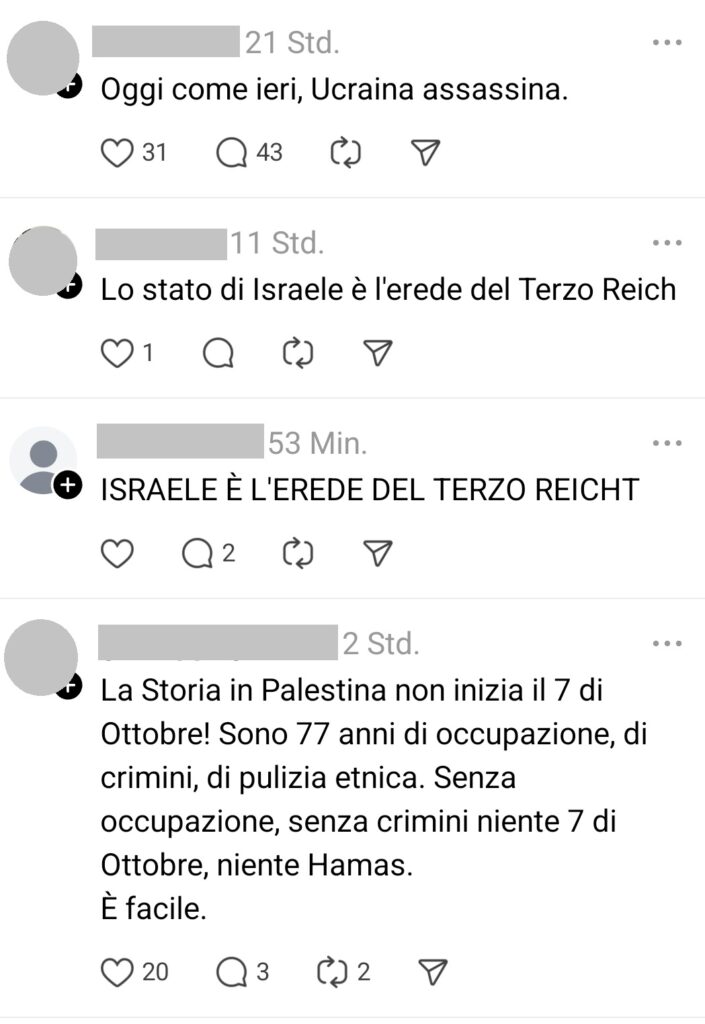Screen dimensions: 705x1024
Task: Repost the 53 Min. post
Action: click(x=298, y=553)
